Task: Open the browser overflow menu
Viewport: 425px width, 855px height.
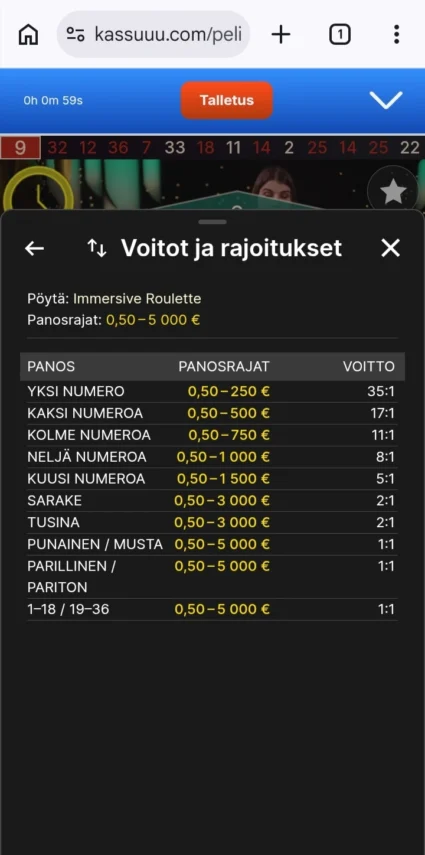Action: coord(397,35)
